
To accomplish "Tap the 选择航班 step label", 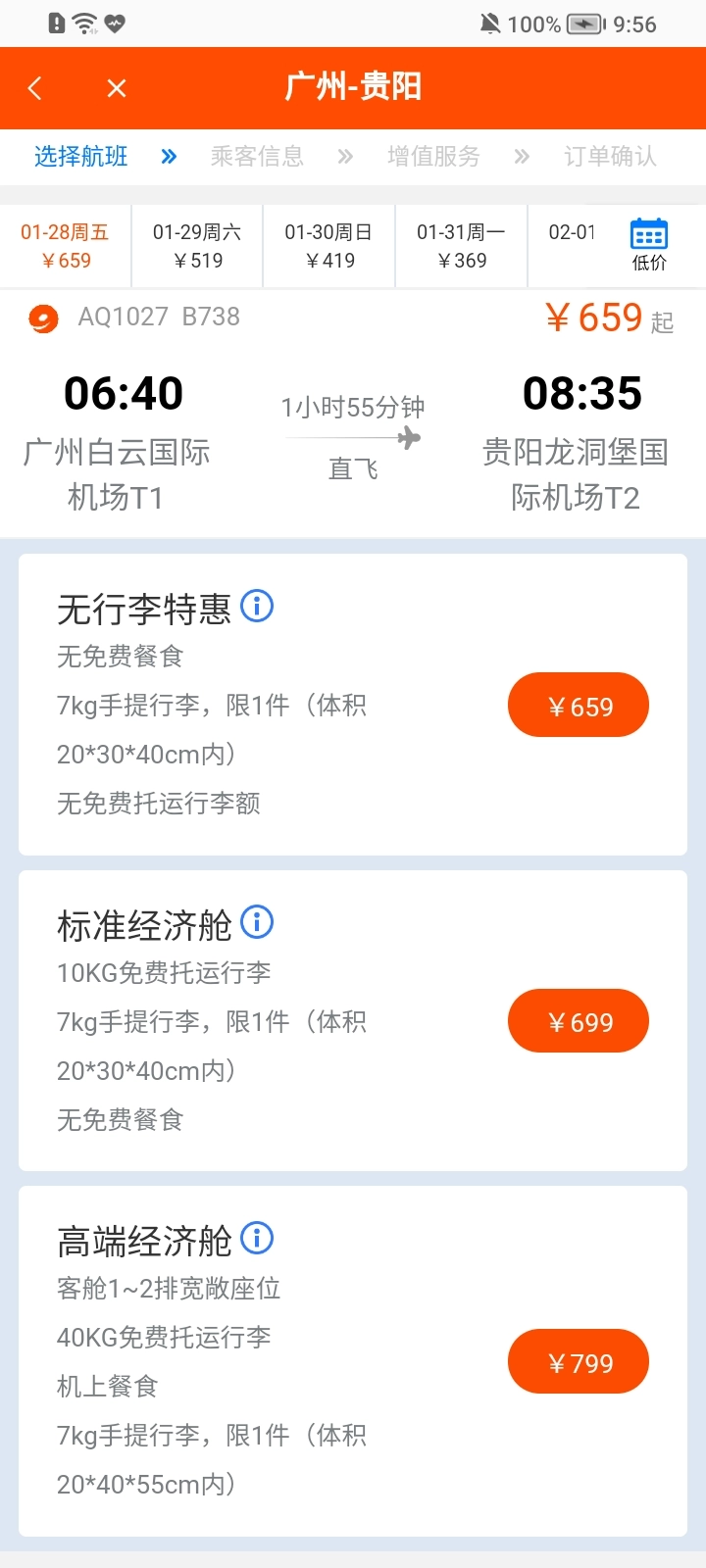I will pos(79,157).
